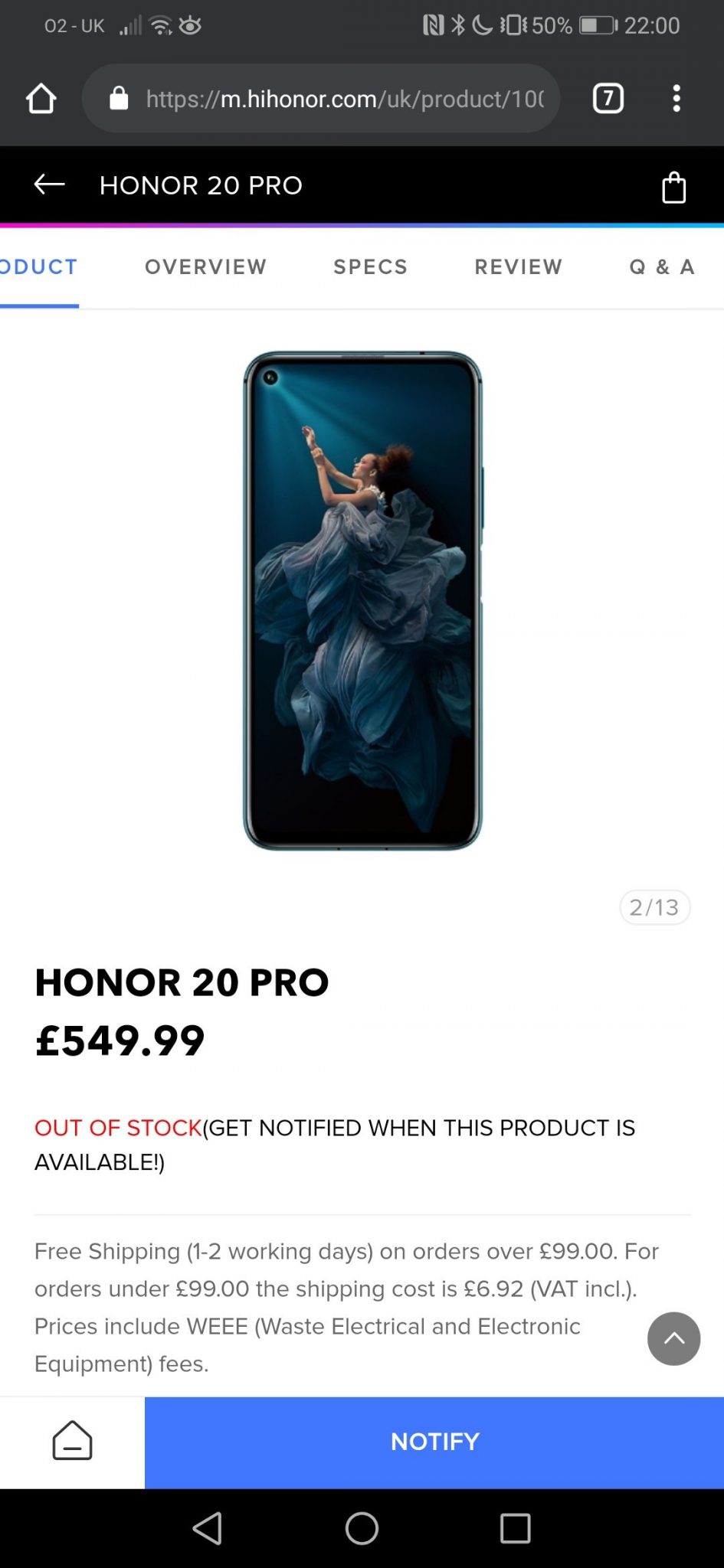Tap the Notify button

coord(434,1442)
